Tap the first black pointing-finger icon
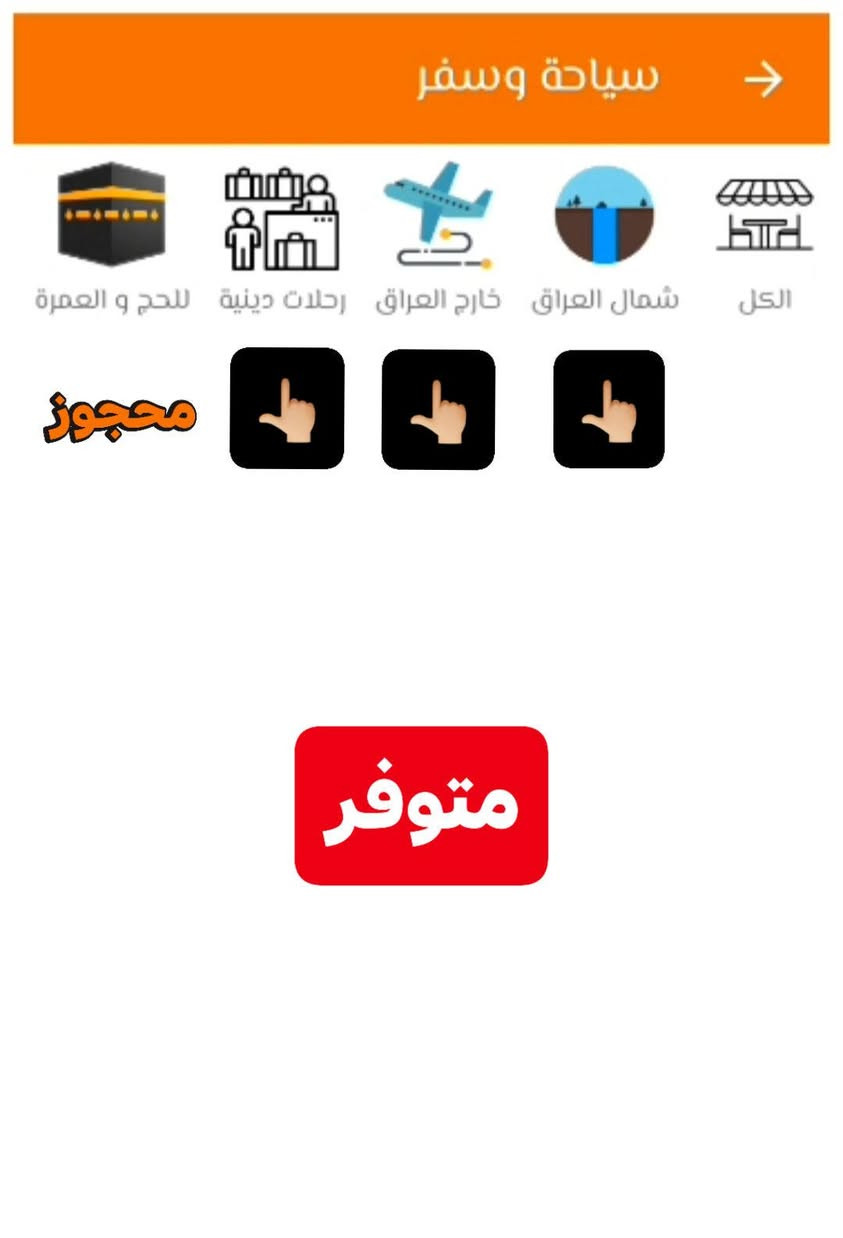Image resolution: width=843 pixels, height=1238 pixels. (x=286, y=410)
